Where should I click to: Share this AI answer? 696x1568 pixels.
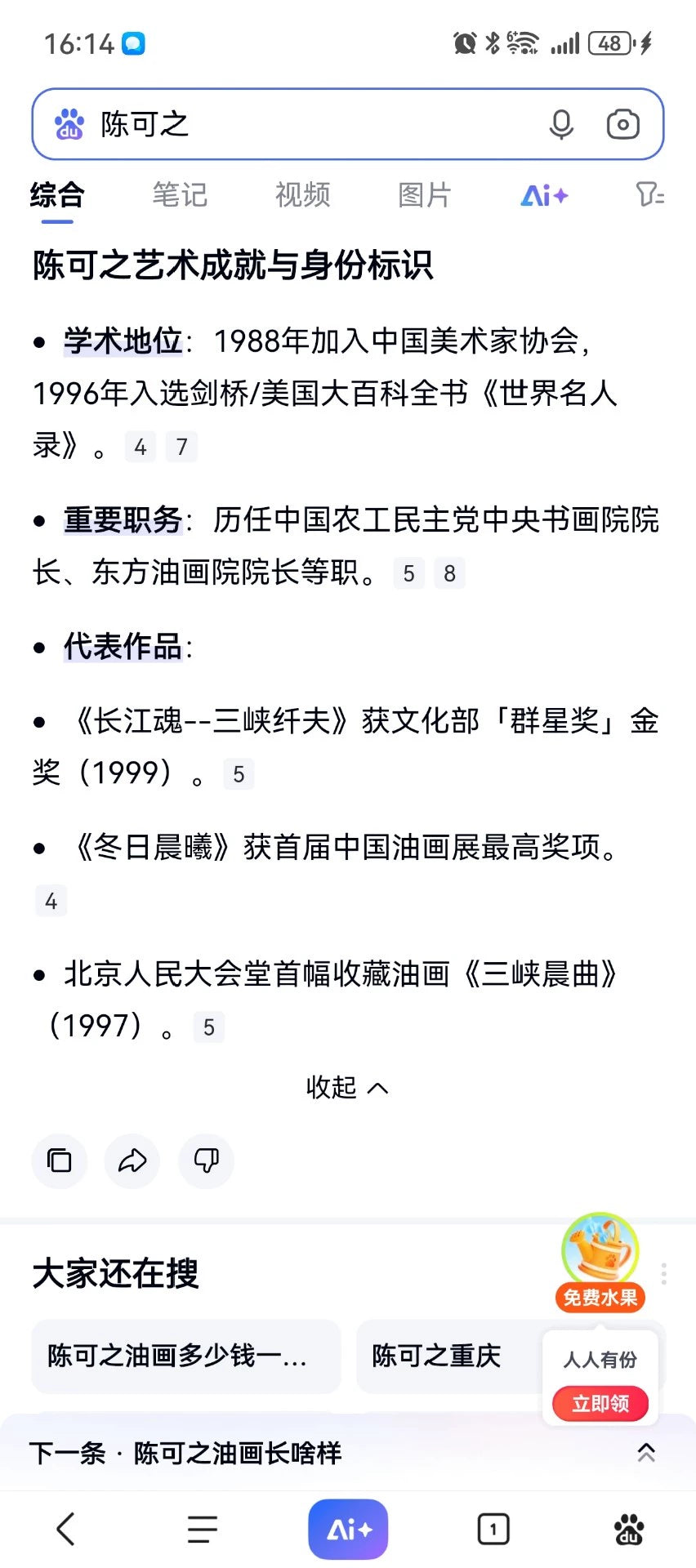(x=132, y=1160)
